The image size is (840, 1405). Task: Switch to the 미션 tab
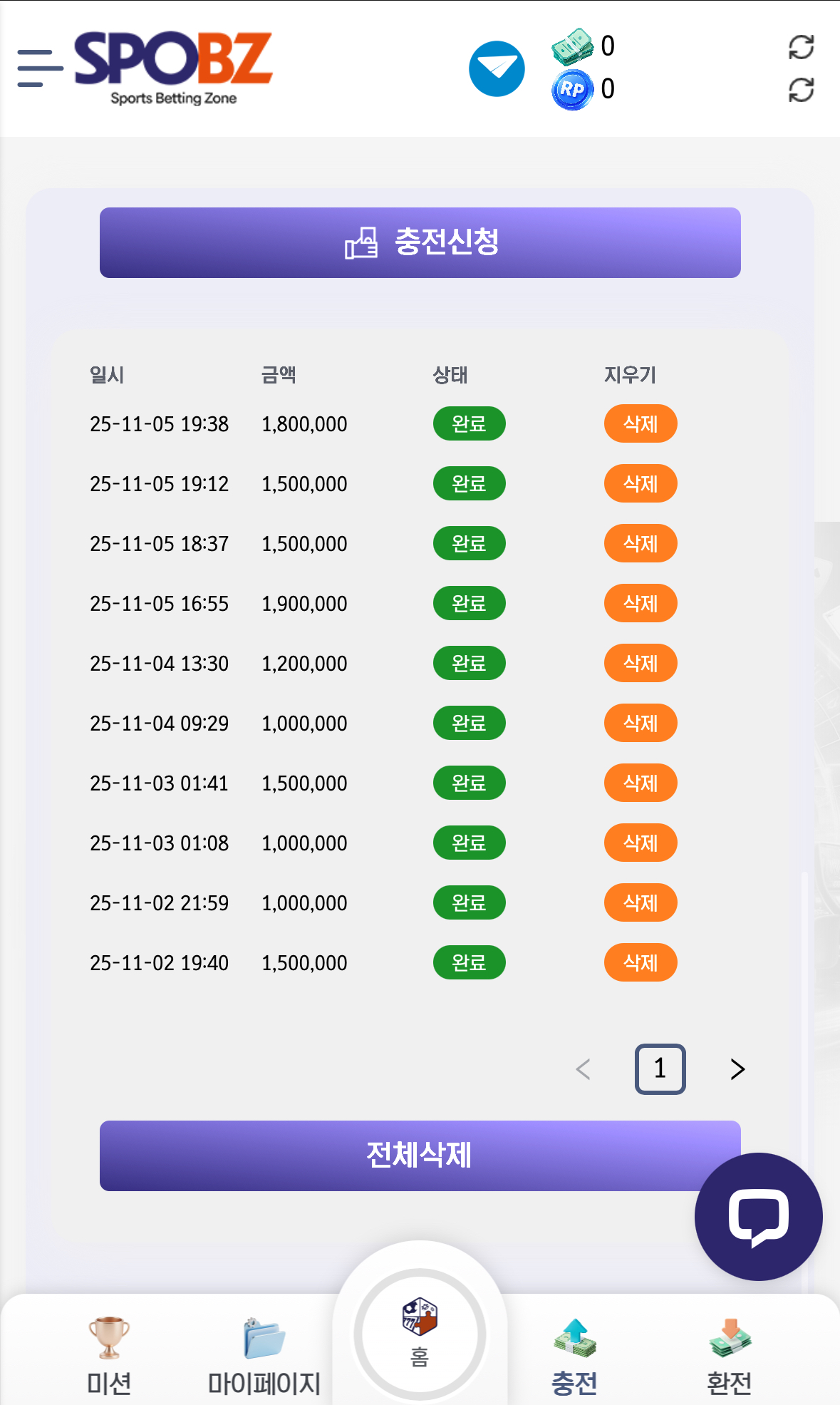tap(109, 1356)
